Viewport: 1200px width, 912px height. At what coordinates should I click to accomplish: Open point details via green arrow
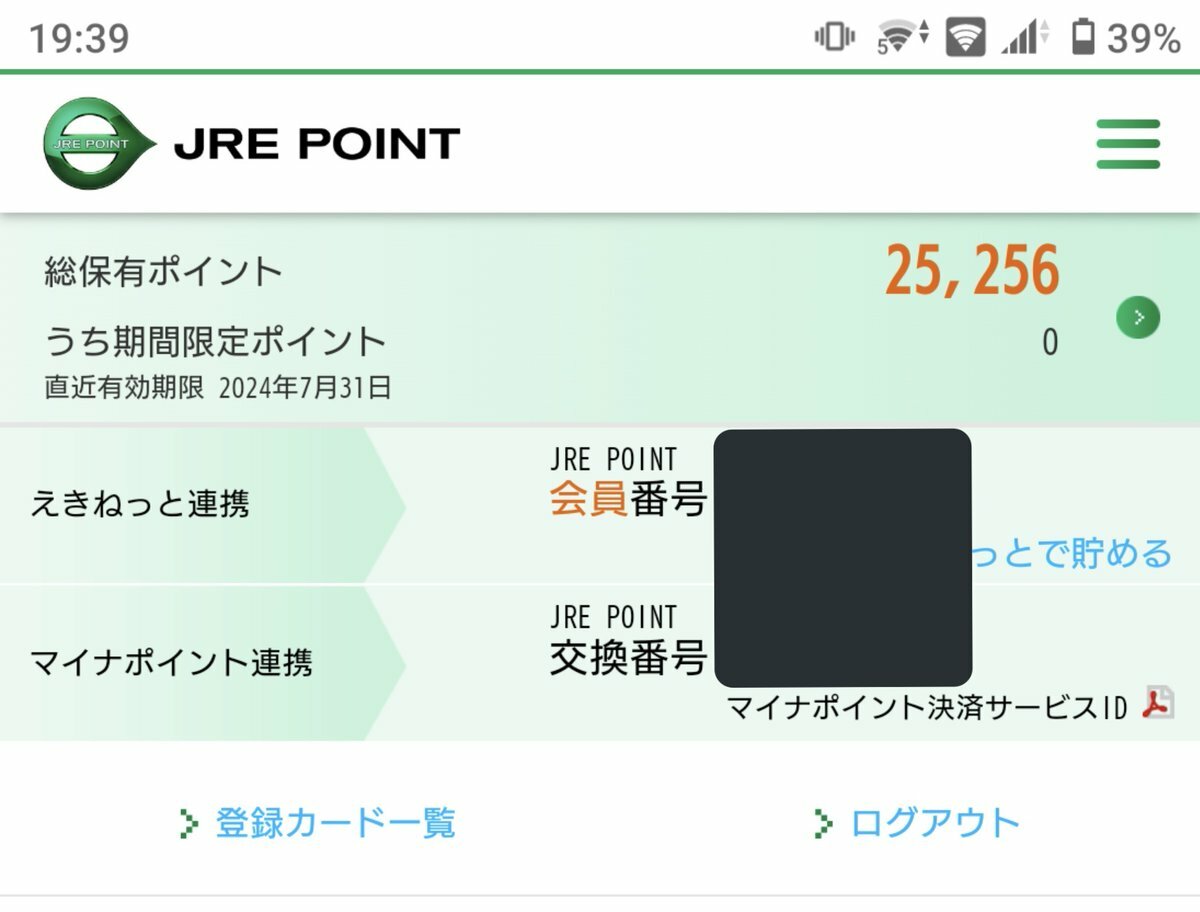pos(1138,318)
